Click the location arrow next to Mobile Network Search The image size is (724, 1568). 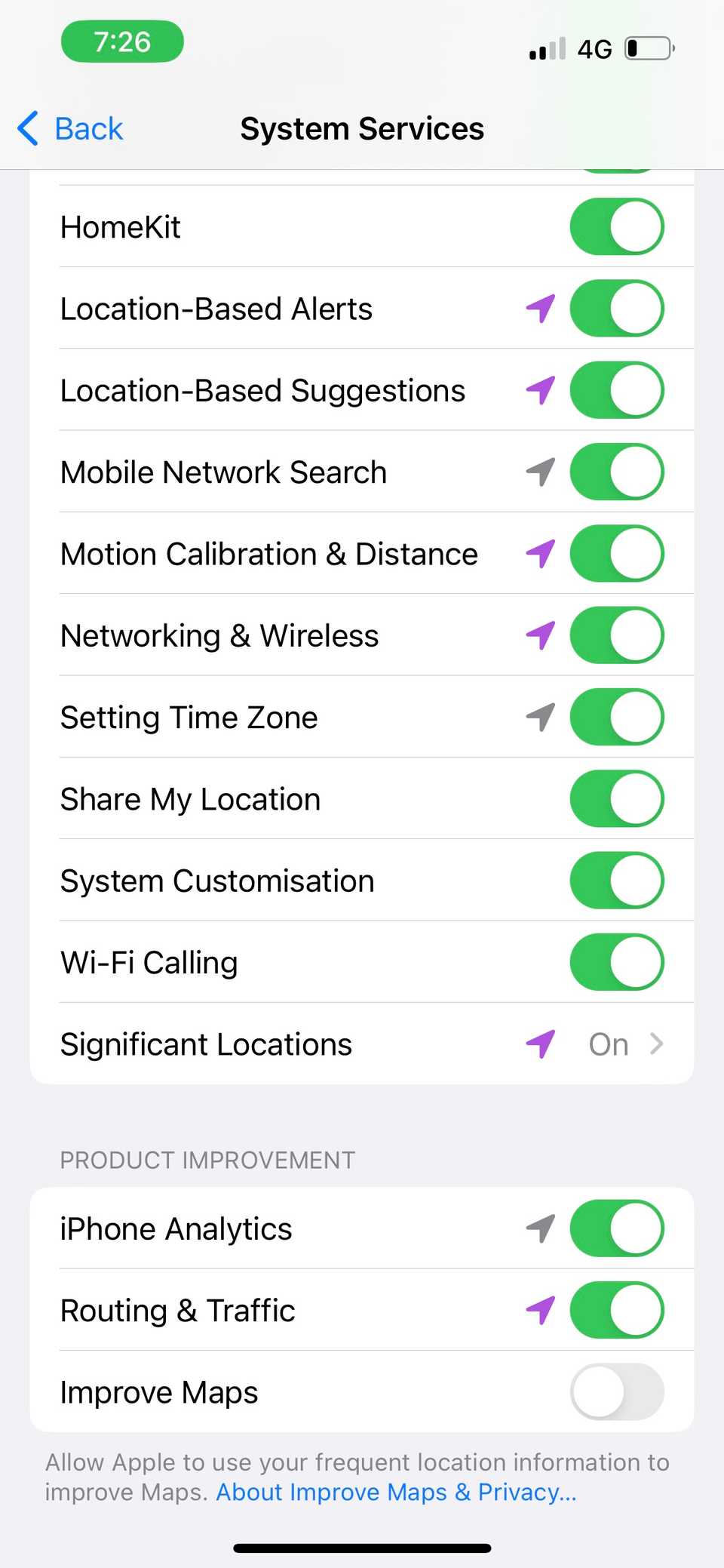pos(540,472)
